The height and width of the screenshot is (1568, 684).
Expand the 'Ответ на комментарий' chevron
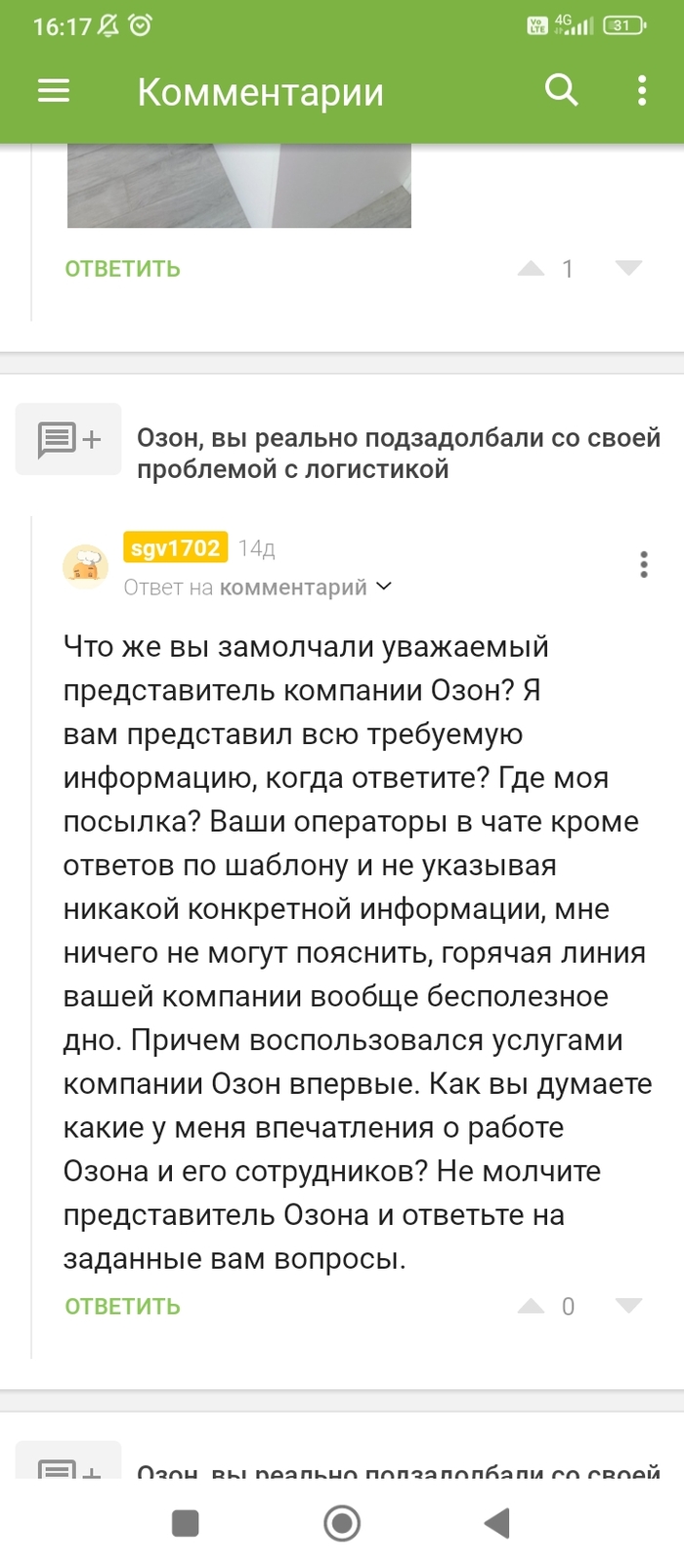pyautogui.click(x=384, y=587)
